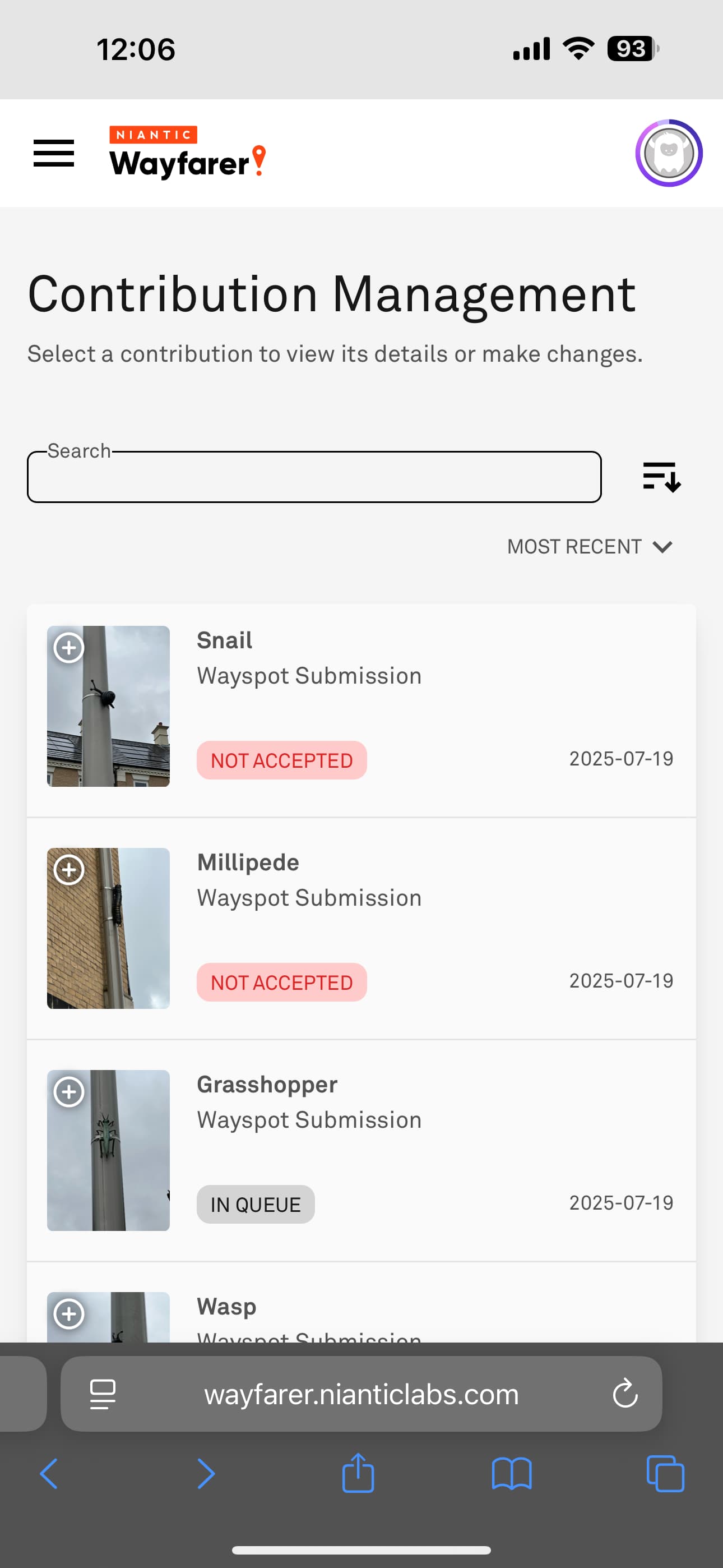Focus the Search field
Image resolution: width=723 pixels, height=1568 pixels.
click(314, 477)
